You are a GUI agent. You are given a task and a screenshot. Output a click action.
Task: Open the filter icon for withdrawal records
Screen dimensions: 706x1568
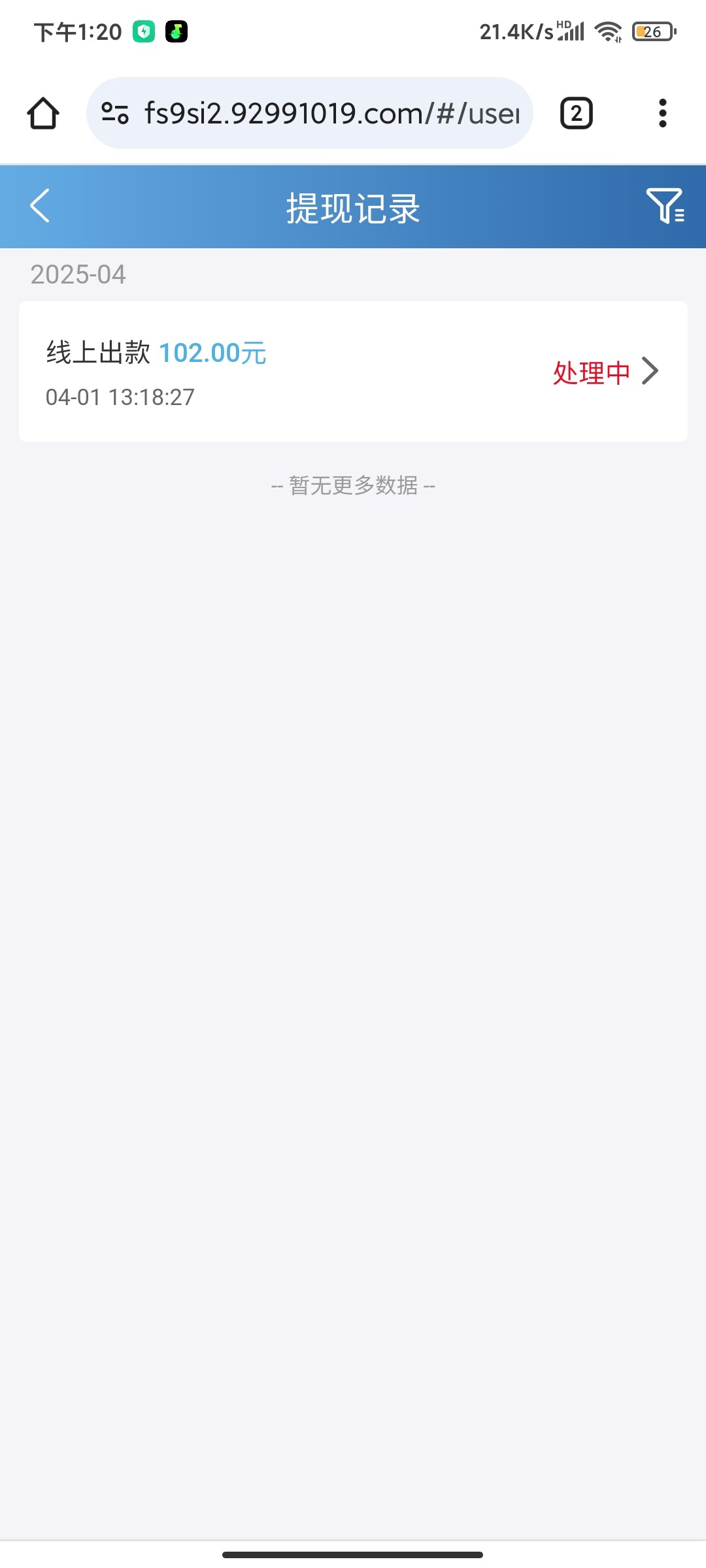tap(664, 206)
